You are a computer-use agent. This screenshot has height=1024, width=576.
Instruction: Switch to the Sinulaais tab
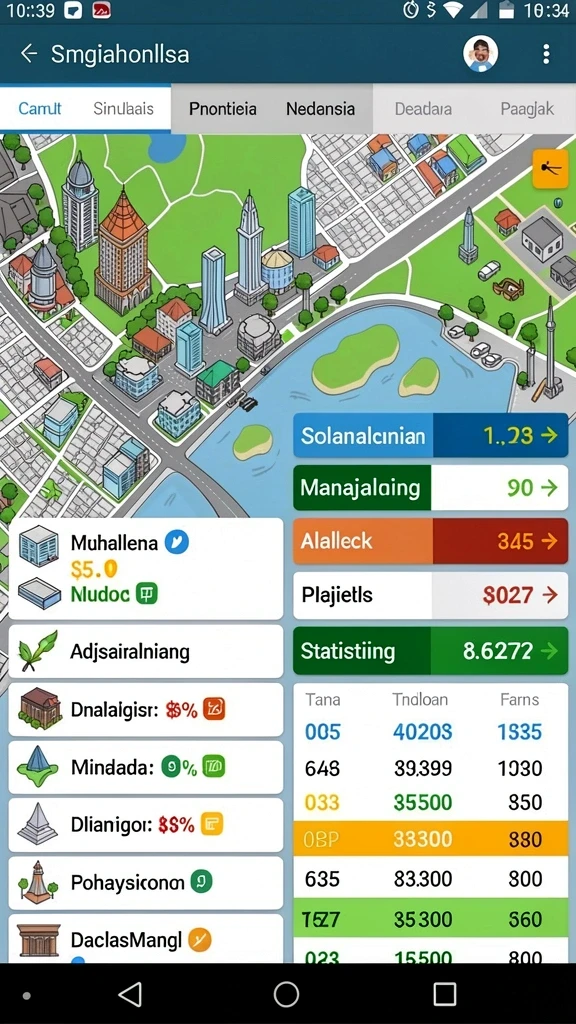coord(123,108)
